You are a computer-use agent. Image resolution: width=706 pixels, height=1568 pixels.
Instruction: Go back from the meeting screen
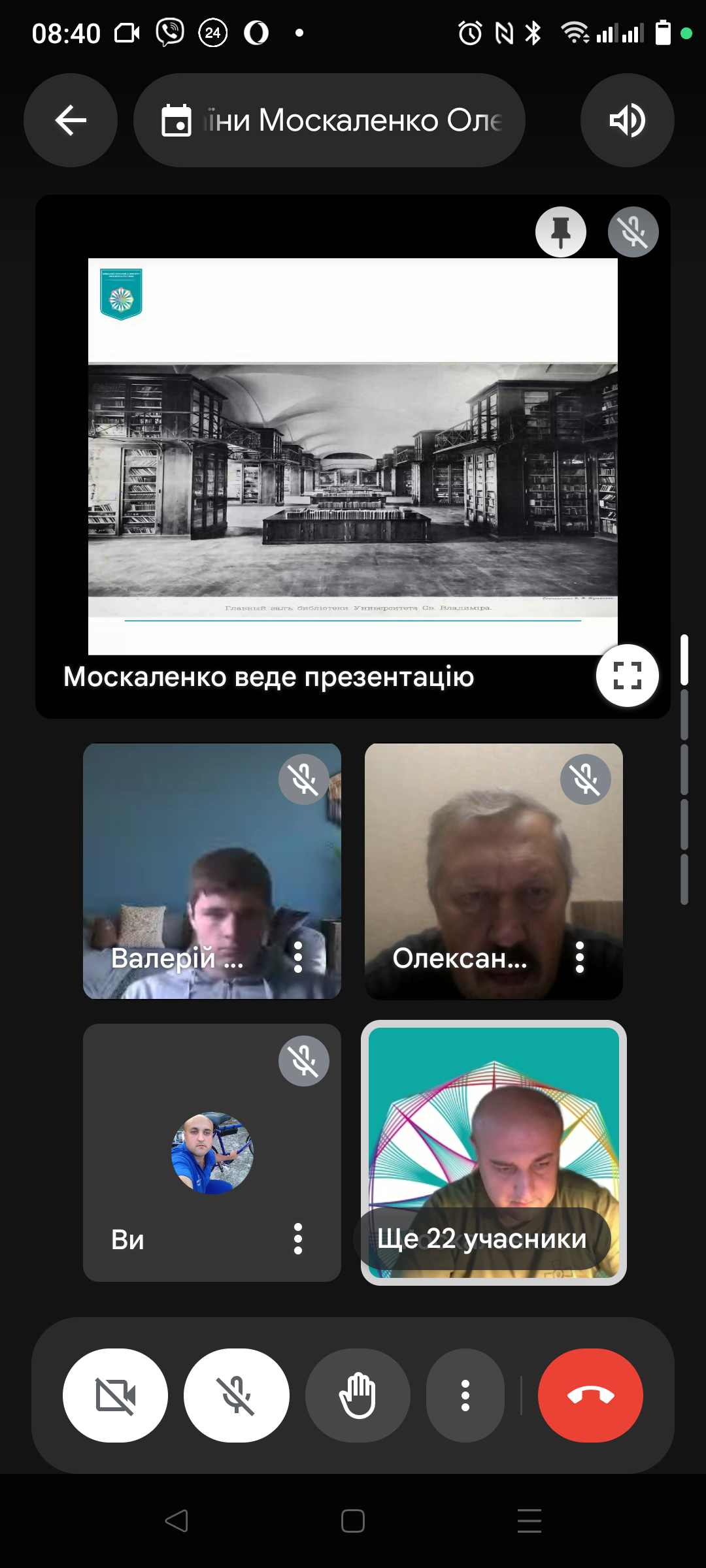coord(71,120)
